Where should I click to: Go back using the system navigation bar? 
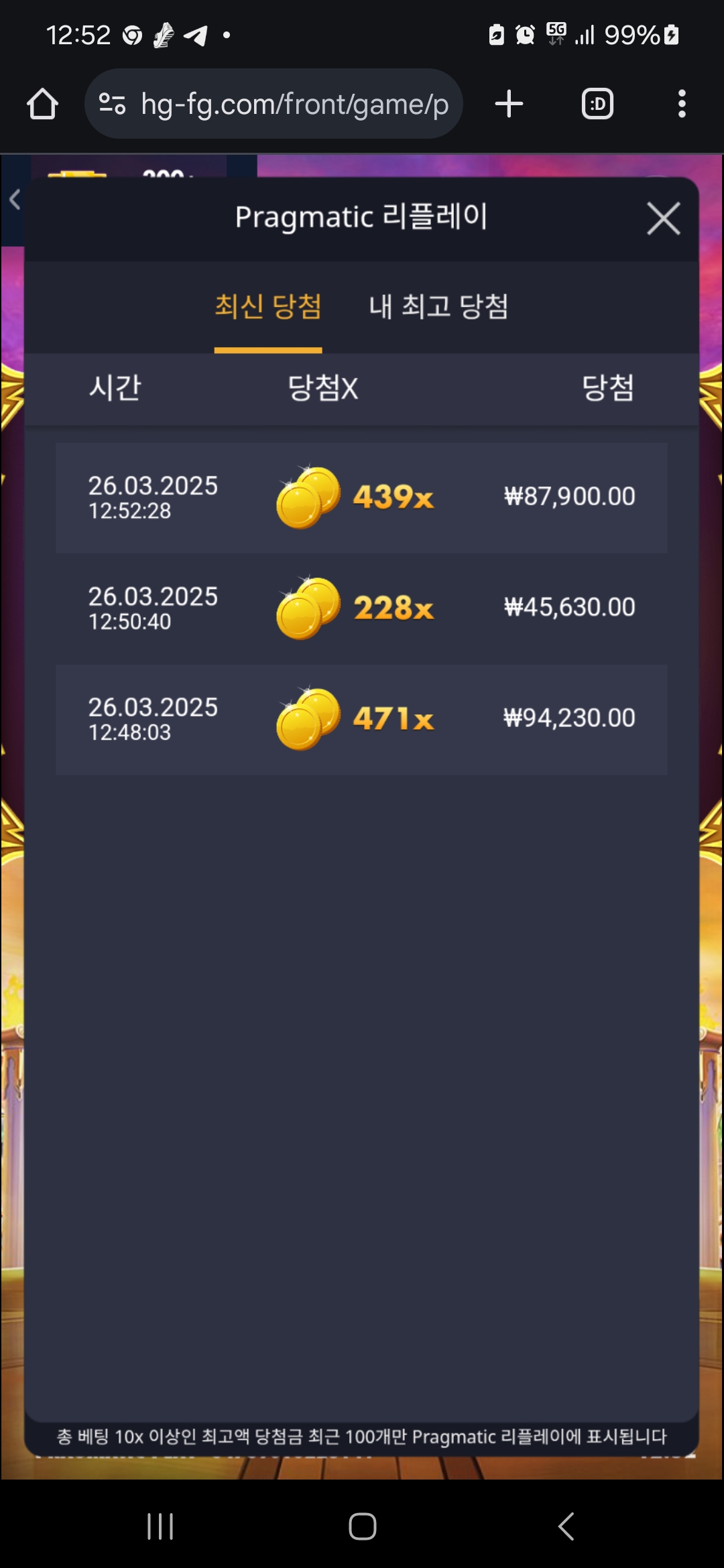[566, 1526]
